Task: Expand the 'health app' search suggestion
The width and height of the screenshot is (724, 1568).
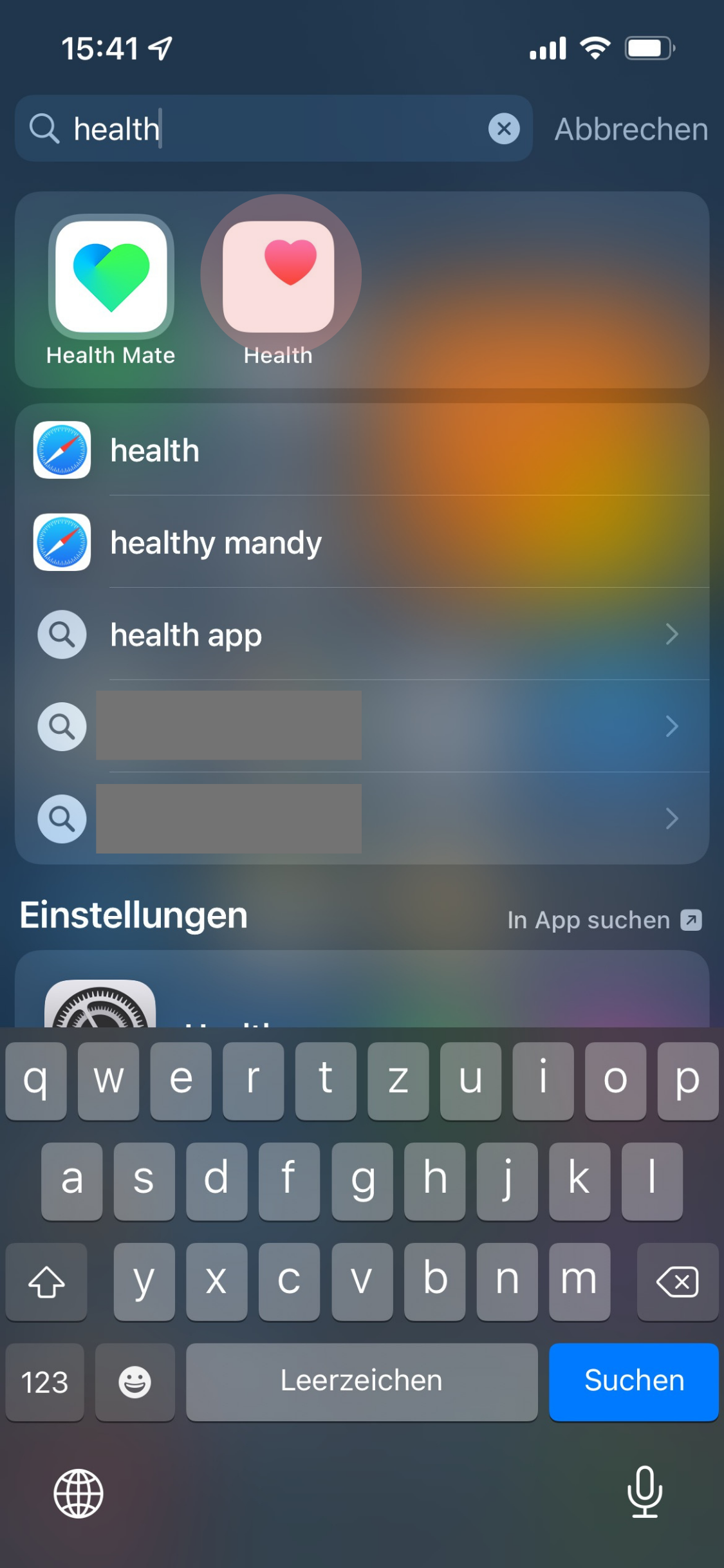Action: click(672, 635)
